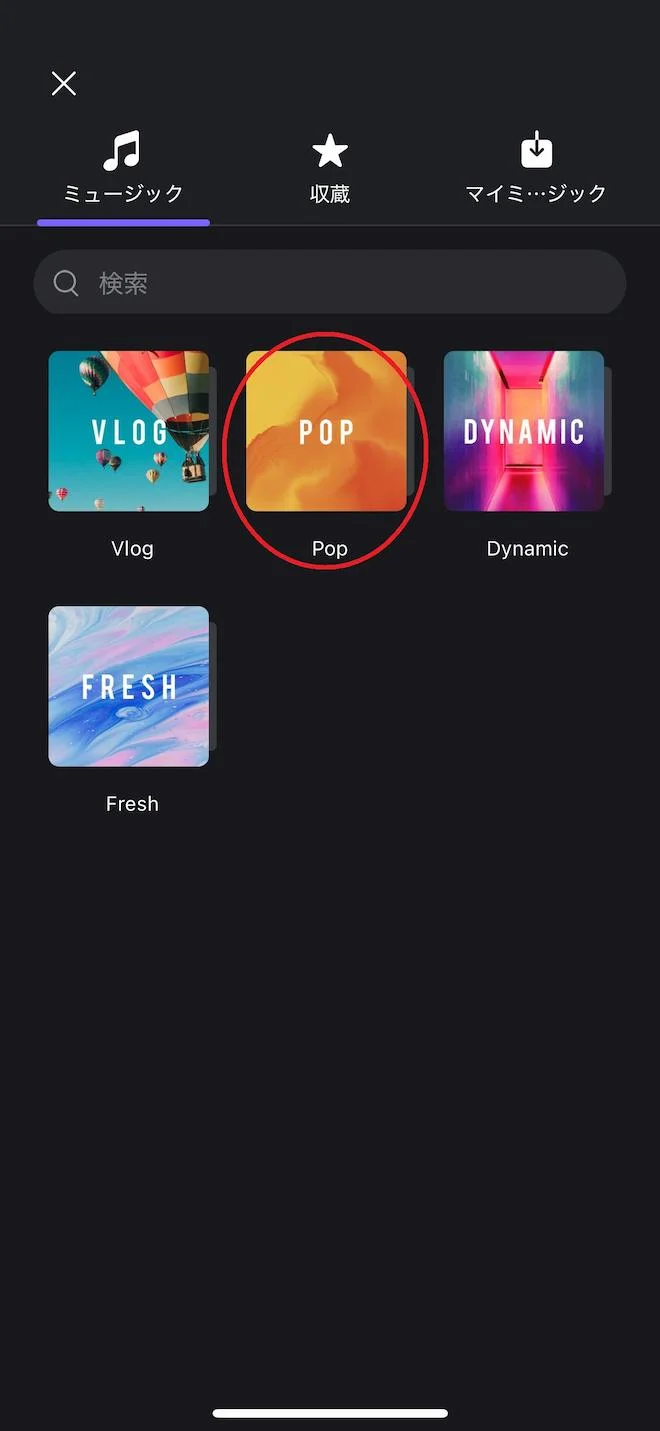Open the 収蔵 favorites tab

[x=330, y=169]
